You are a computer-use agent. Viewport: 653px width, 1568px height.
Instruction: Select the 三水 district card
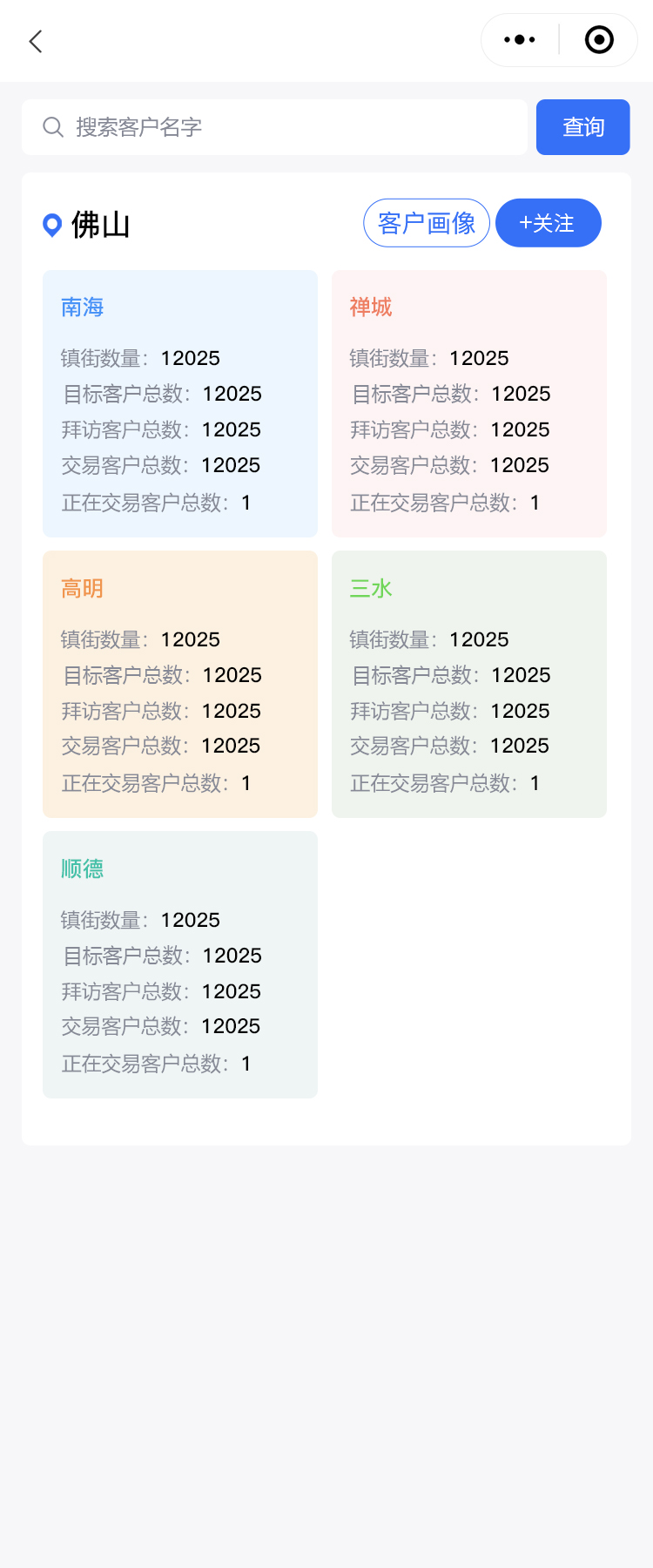point(468,684)
